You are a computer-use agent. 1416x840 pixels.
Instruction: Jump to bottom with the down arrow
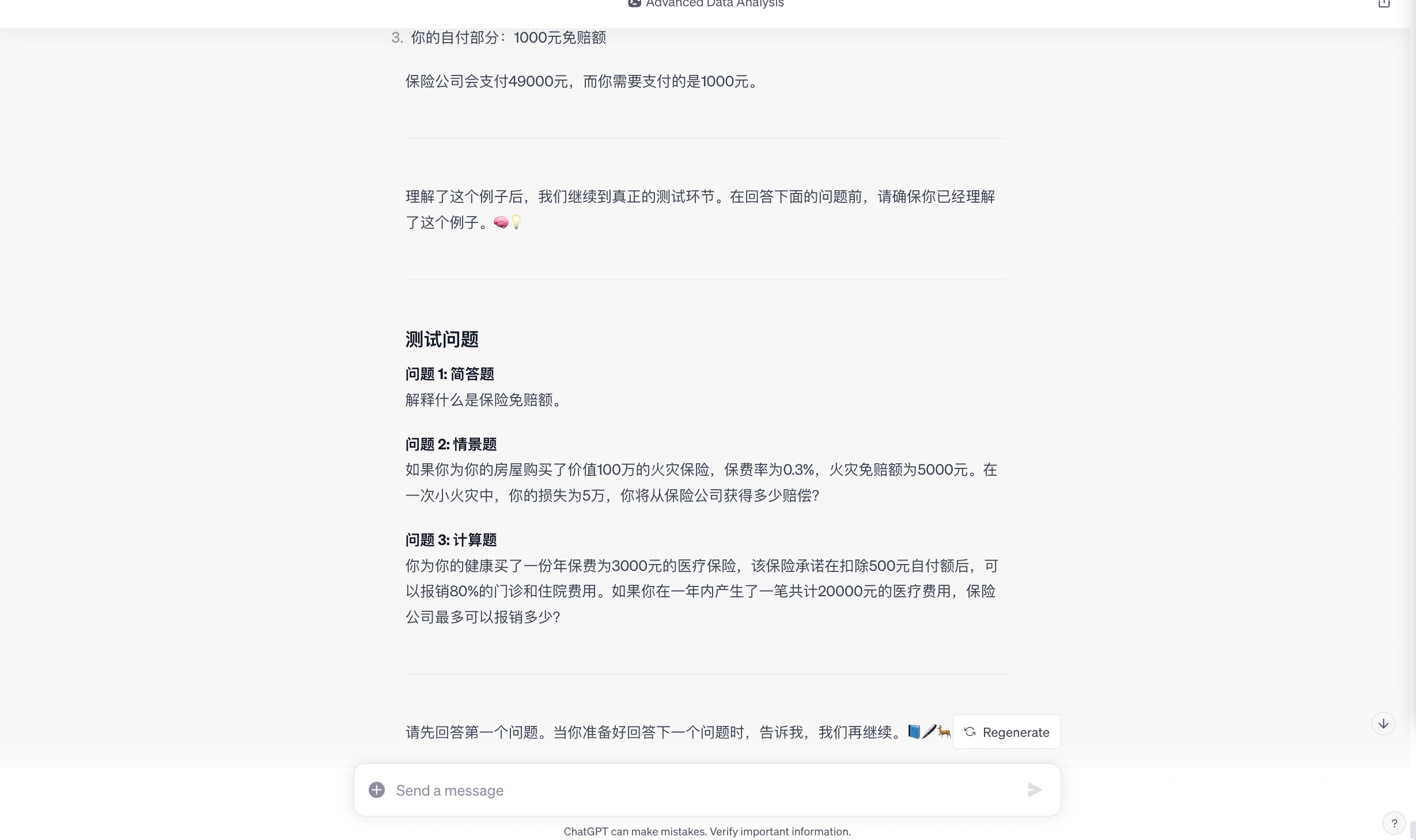click(x=1383, y=724)
